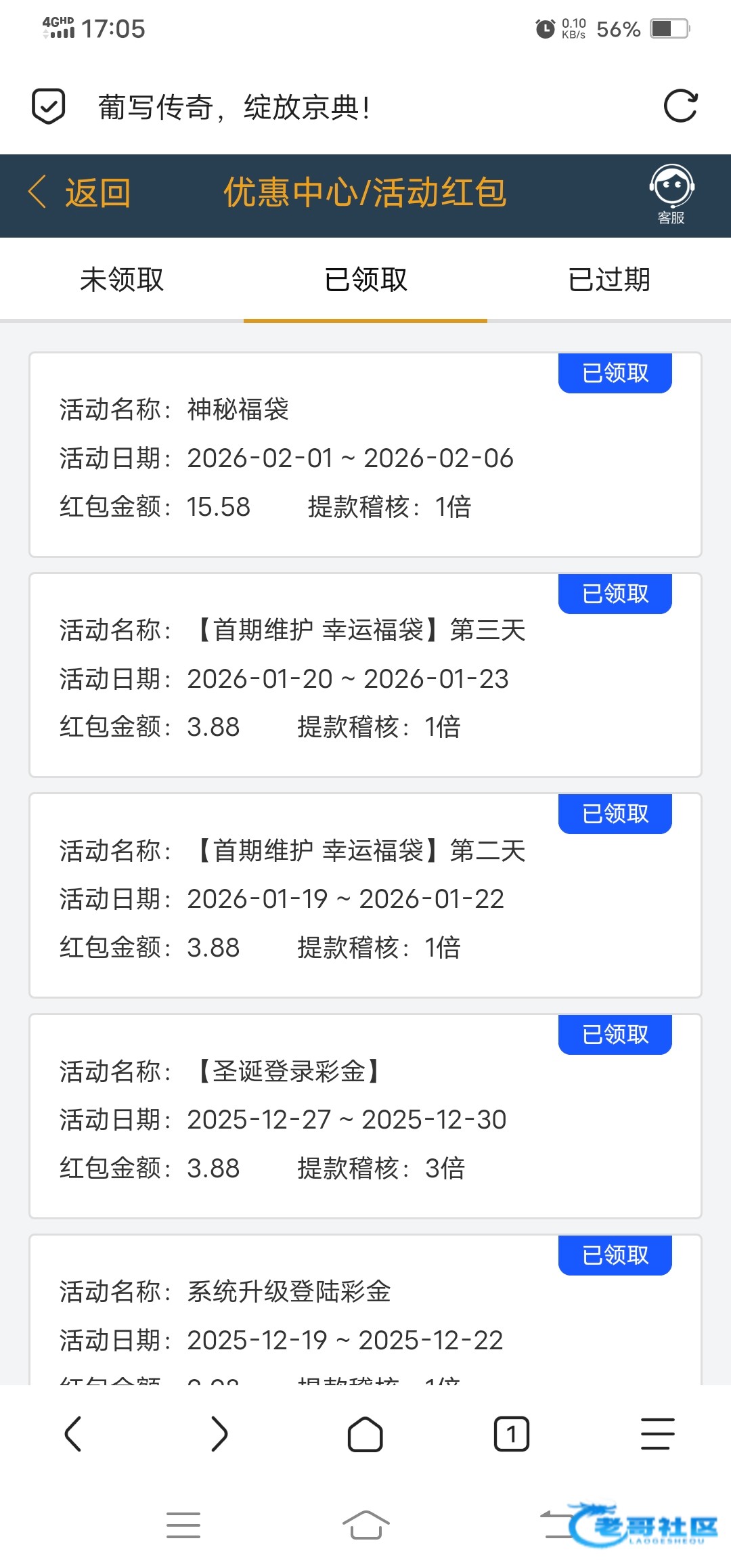Image resolution: width=731 pixels, height=1568 pixels.
Task: Switch to the 已过期 tab
Action: pos(609,280)
